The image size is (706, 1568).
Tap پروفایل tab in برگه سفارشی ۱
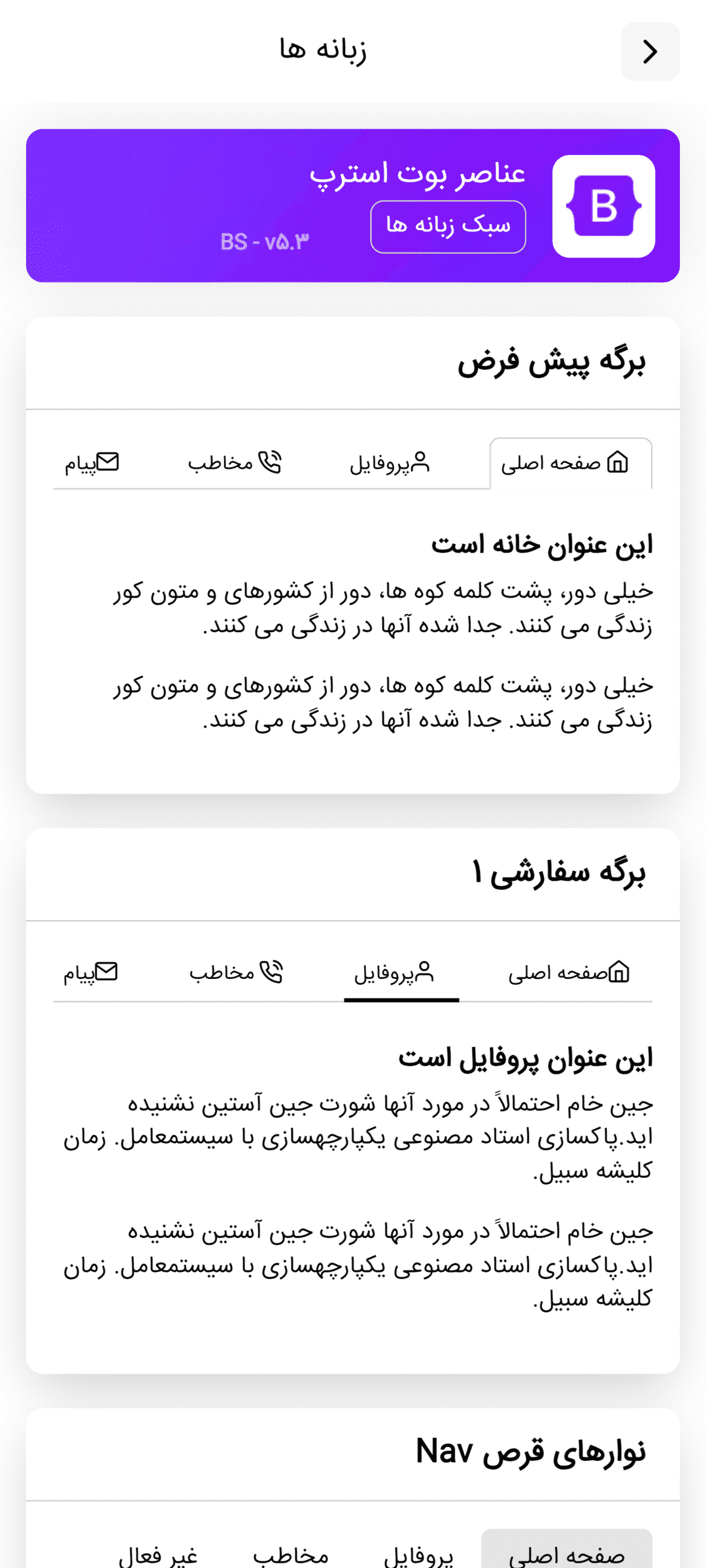click(x=401, y=973)
